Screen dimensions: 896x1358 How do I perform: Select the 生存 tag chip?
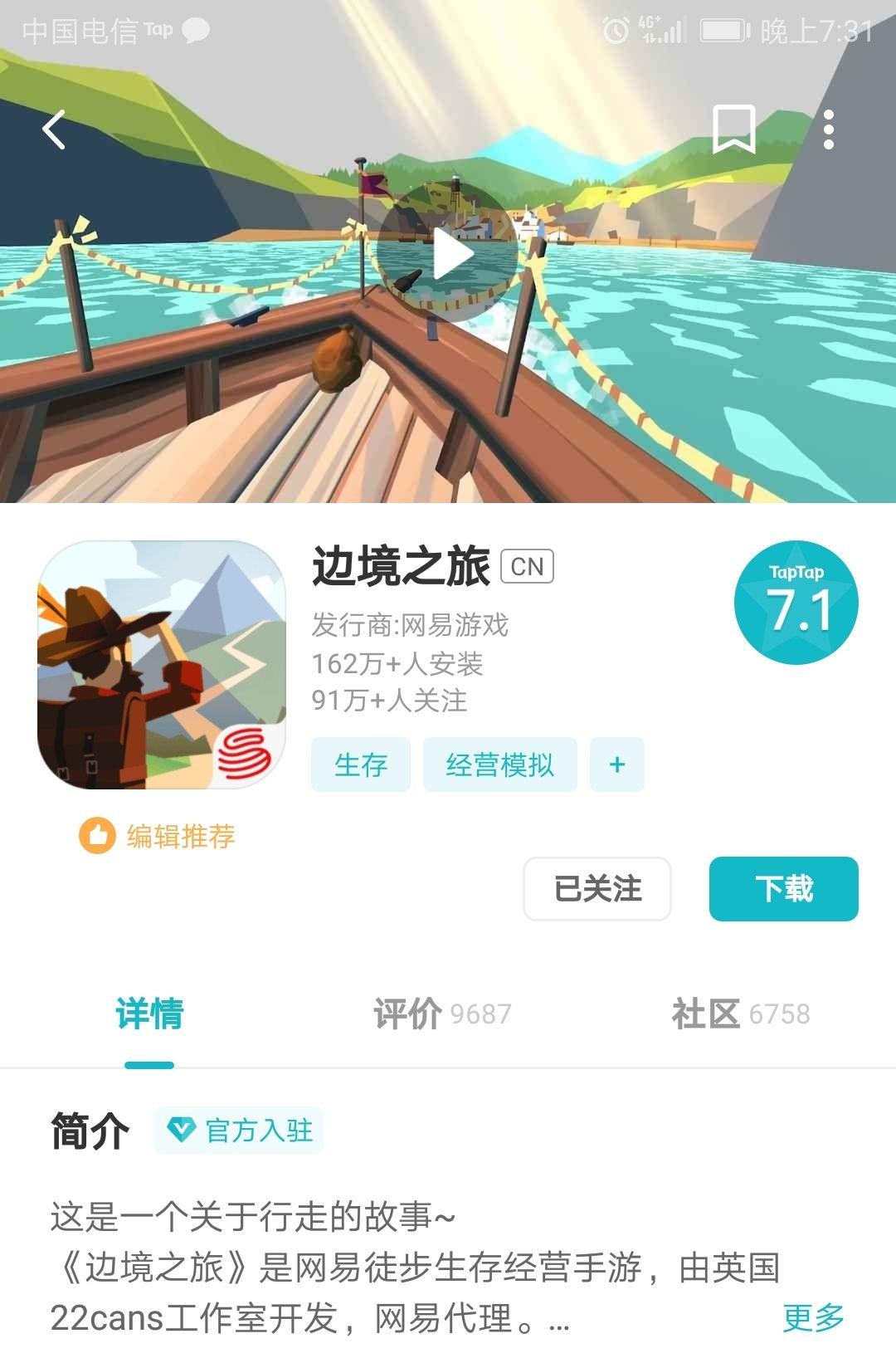click(361, 764)
